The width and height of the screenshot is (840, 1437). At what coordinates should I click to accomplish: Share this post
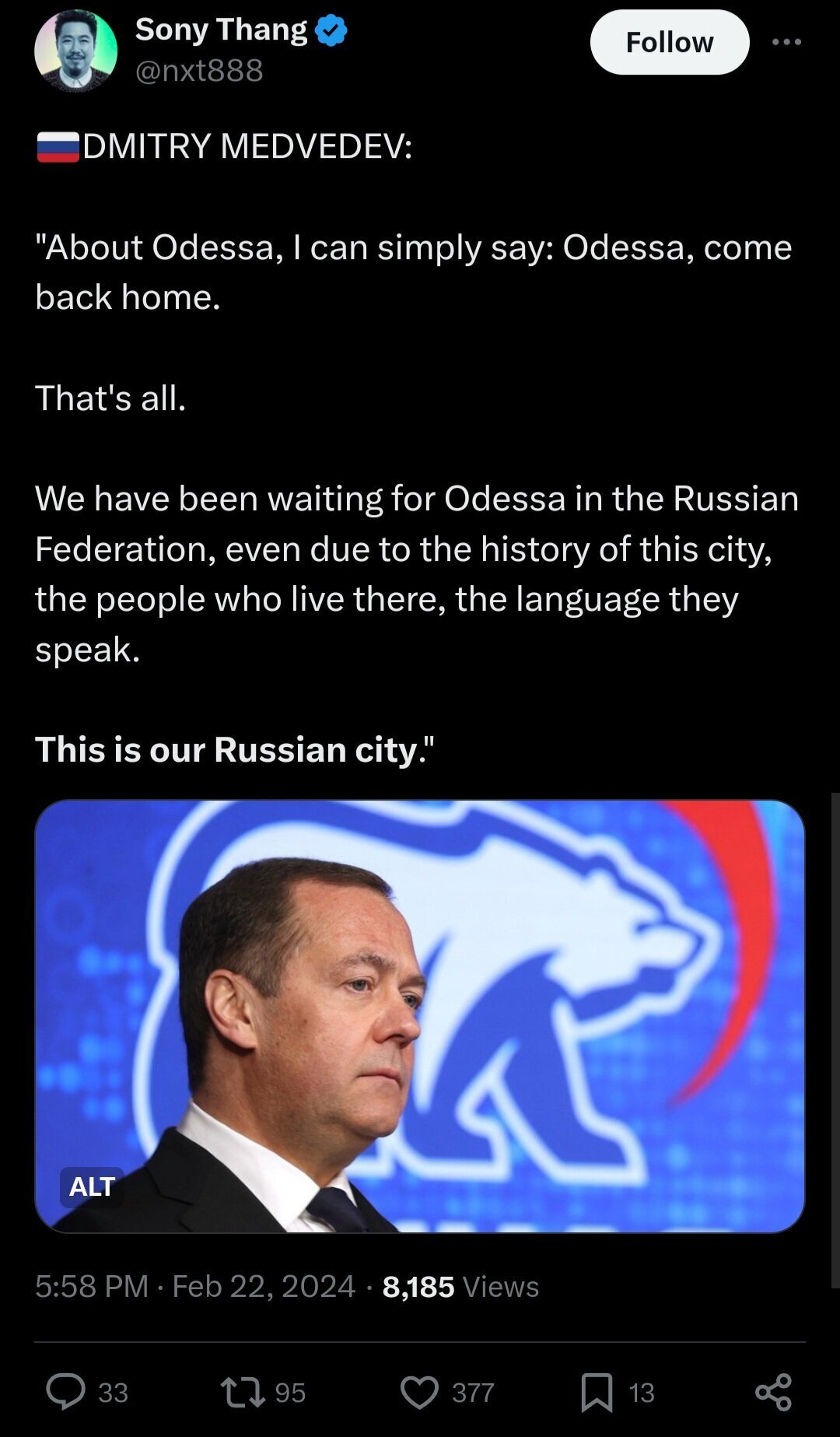773,1392
